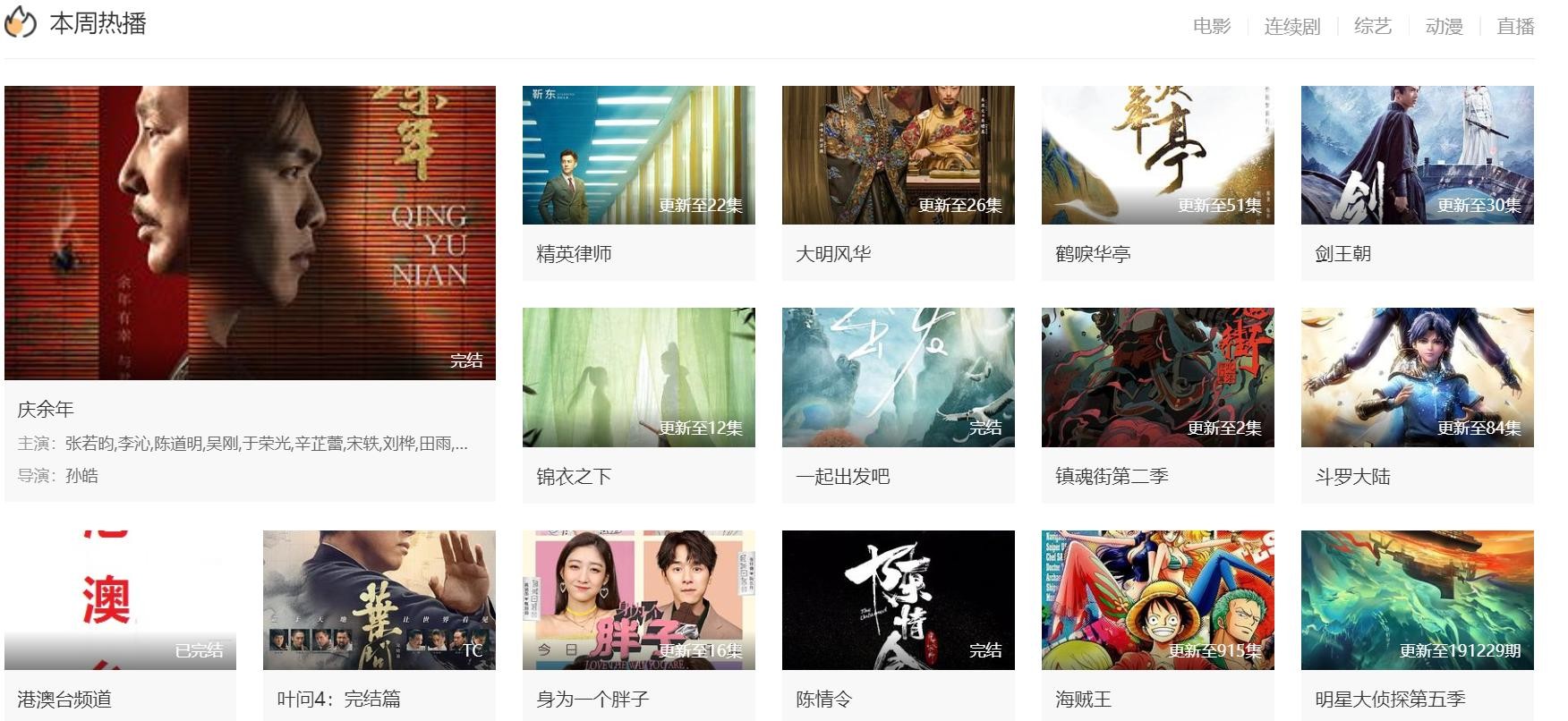The height and width of the screenshot is (721, 1568).
Task: Open the 动漫 category
Action: [x=1444, y=26]
